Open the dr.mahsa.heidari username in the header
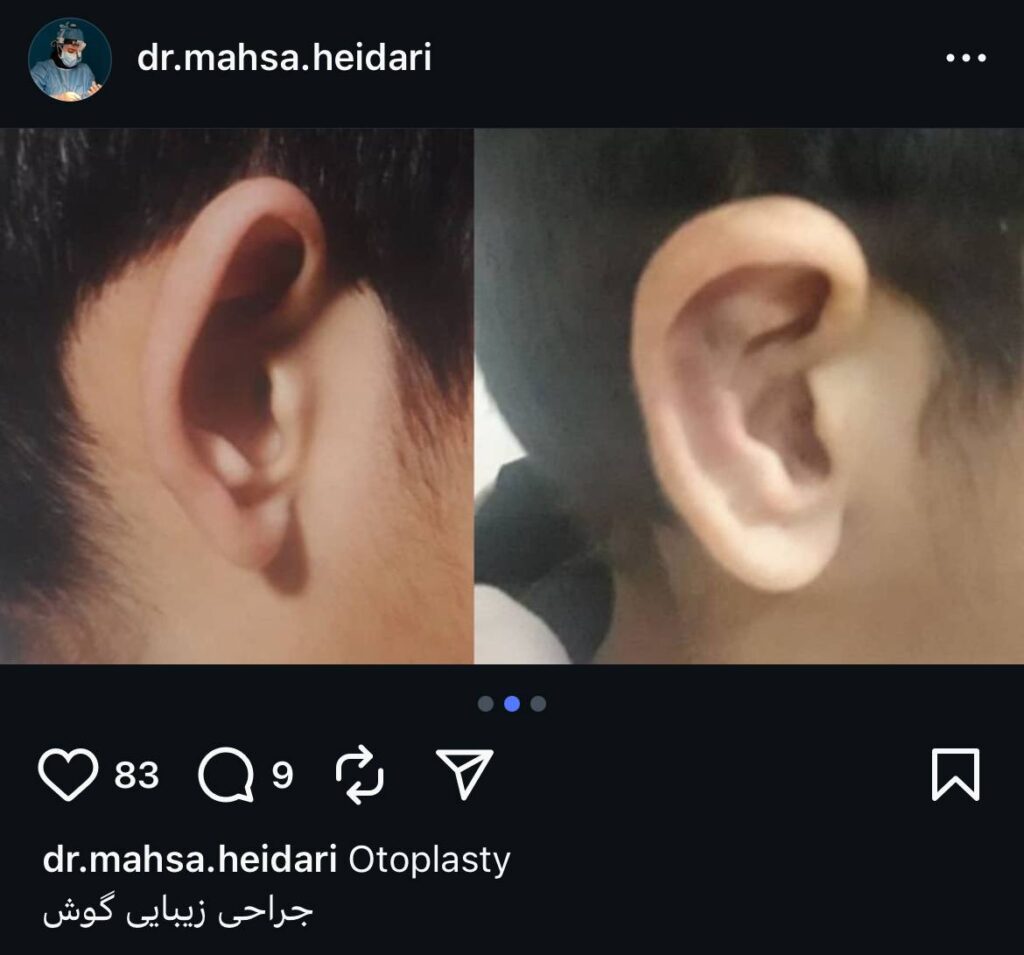 pyautogui.click(x=284, y=58)
